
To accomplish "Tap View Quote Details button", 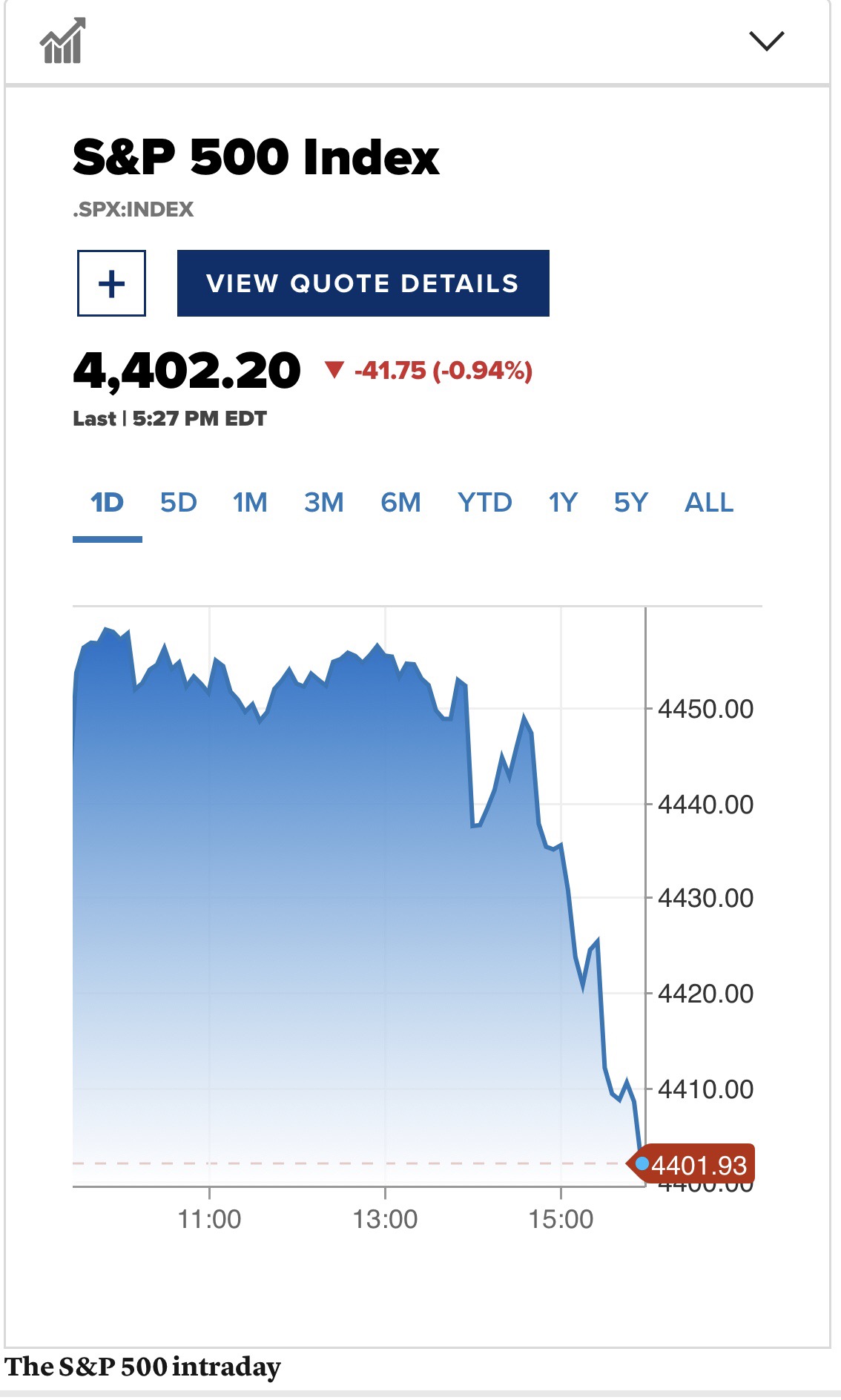I will click(363, 283).
